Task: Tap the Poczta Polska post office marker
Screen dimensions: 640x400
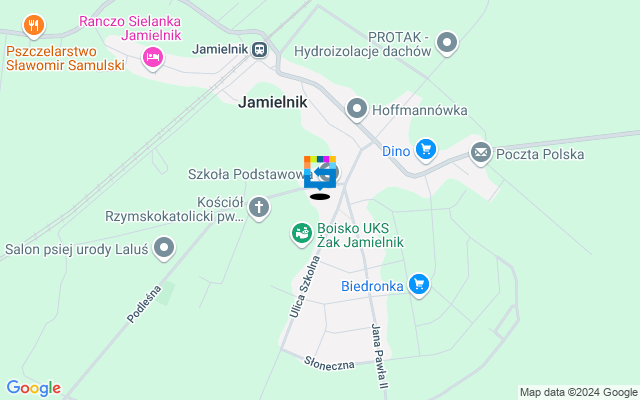Action: tap(482, 153)
